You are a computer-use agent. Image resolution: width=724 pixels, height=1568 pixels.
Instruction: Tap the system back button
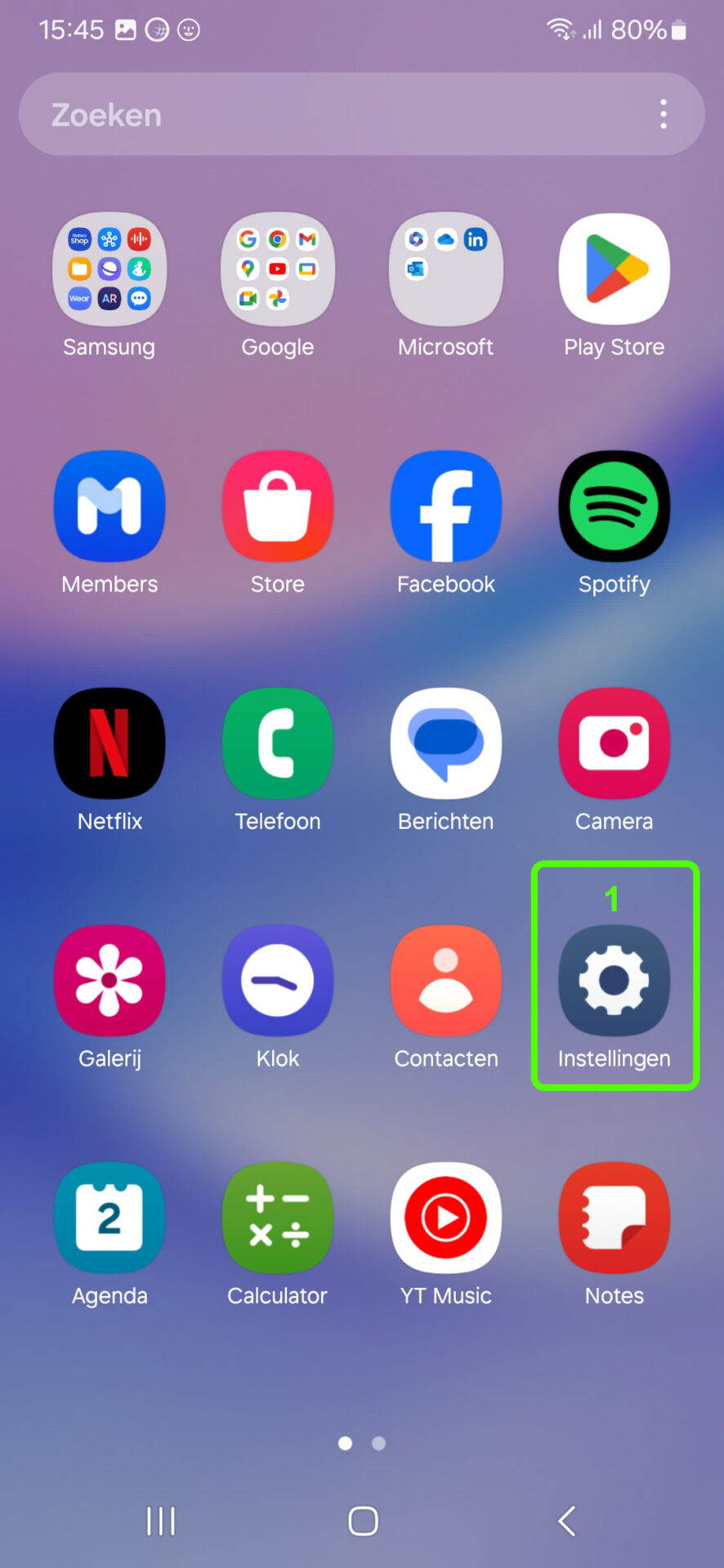click(566, 1521)
